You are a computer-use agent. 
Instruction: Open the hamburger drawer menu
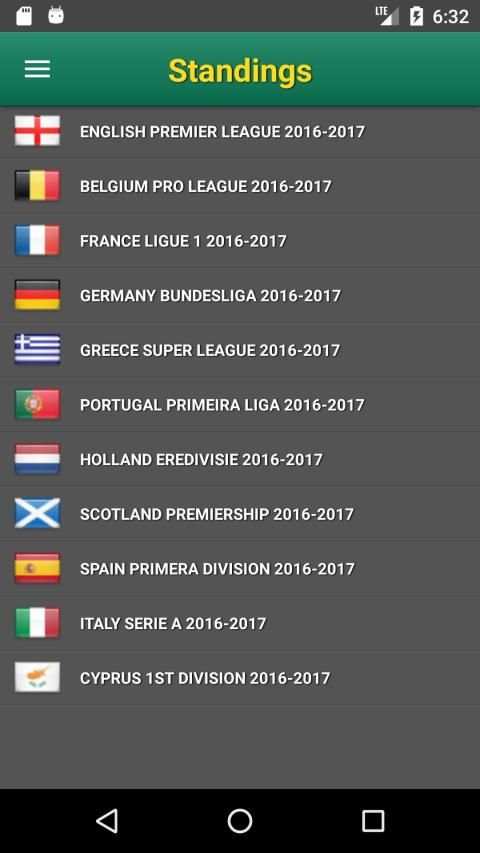point(38,69)
